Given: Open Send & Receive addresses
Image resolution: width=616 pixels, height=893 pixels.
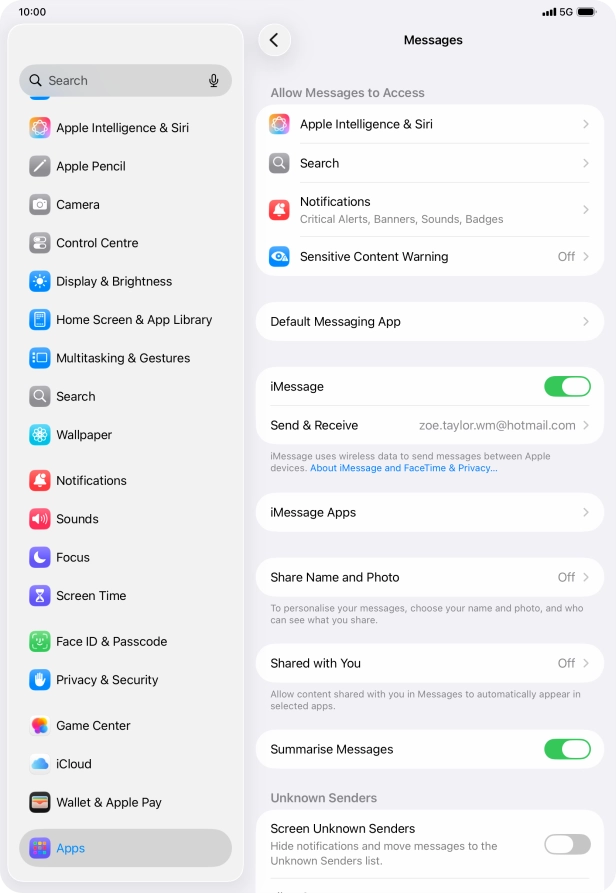Looking at the screenshot, I should (430, 425).
